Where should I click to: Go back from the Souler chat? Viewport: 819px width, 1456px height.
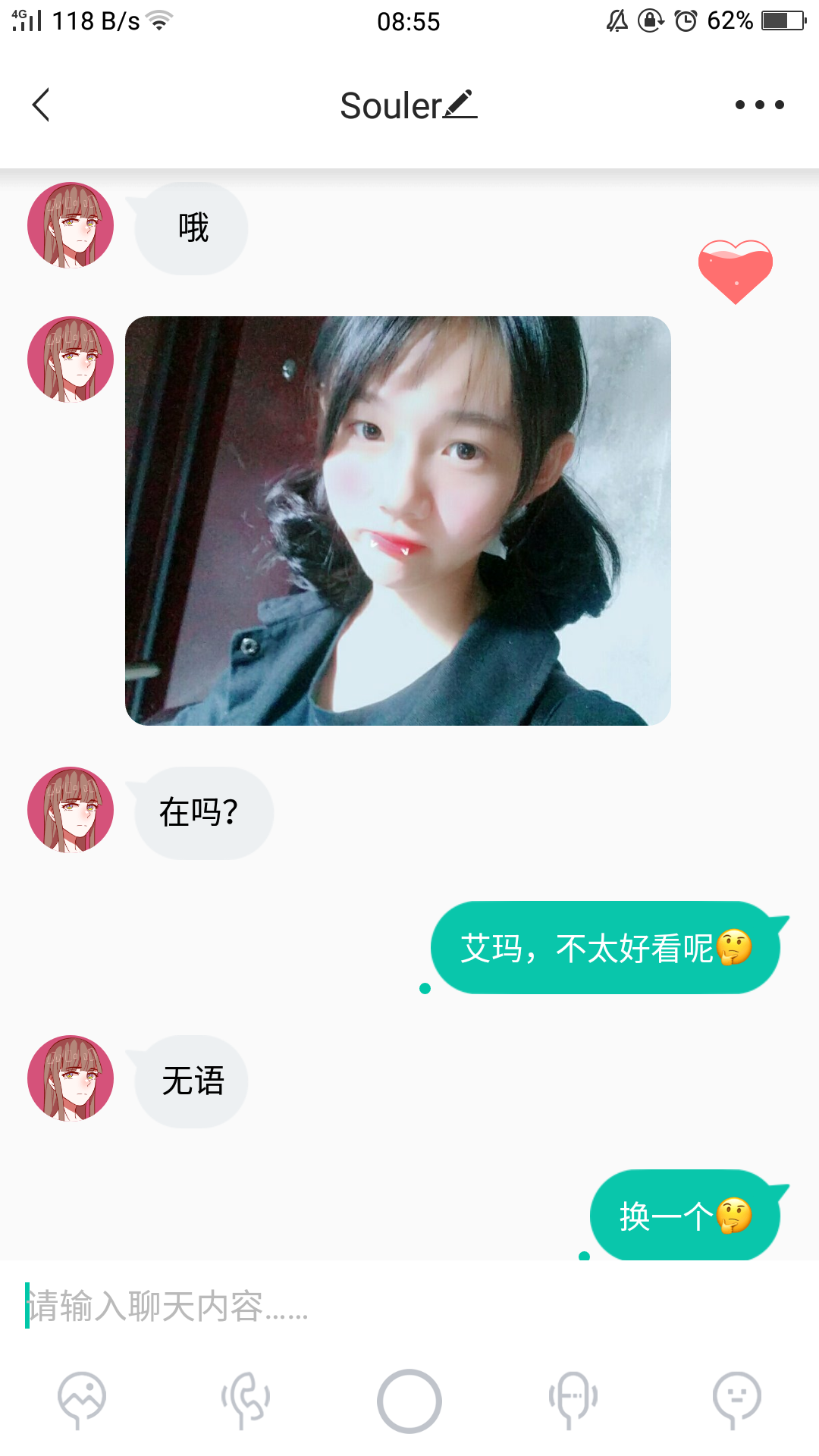click(x=41, y=105)
